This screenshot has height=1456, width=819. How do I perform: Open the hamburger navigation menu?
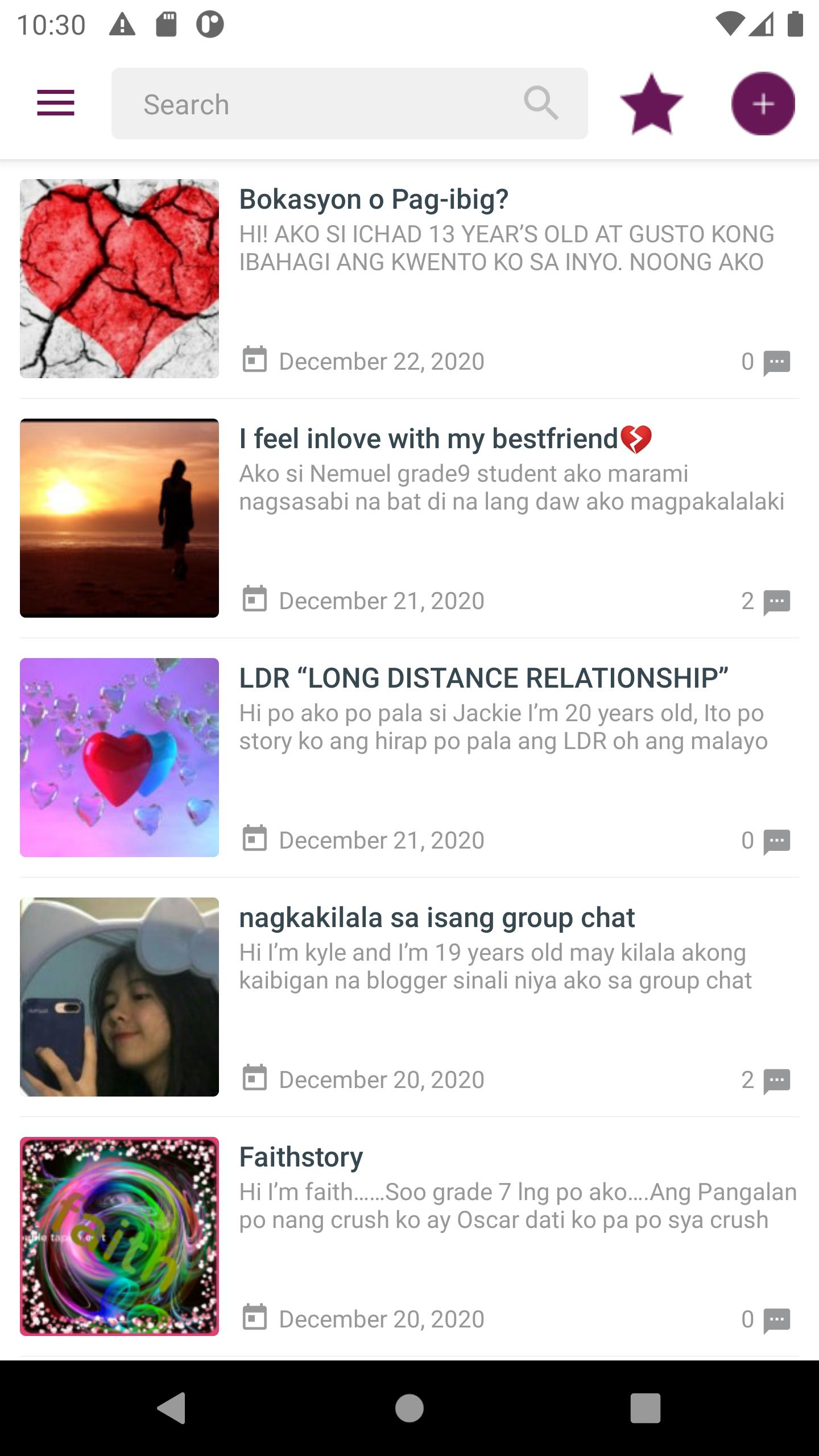click(x=56, y=103)
